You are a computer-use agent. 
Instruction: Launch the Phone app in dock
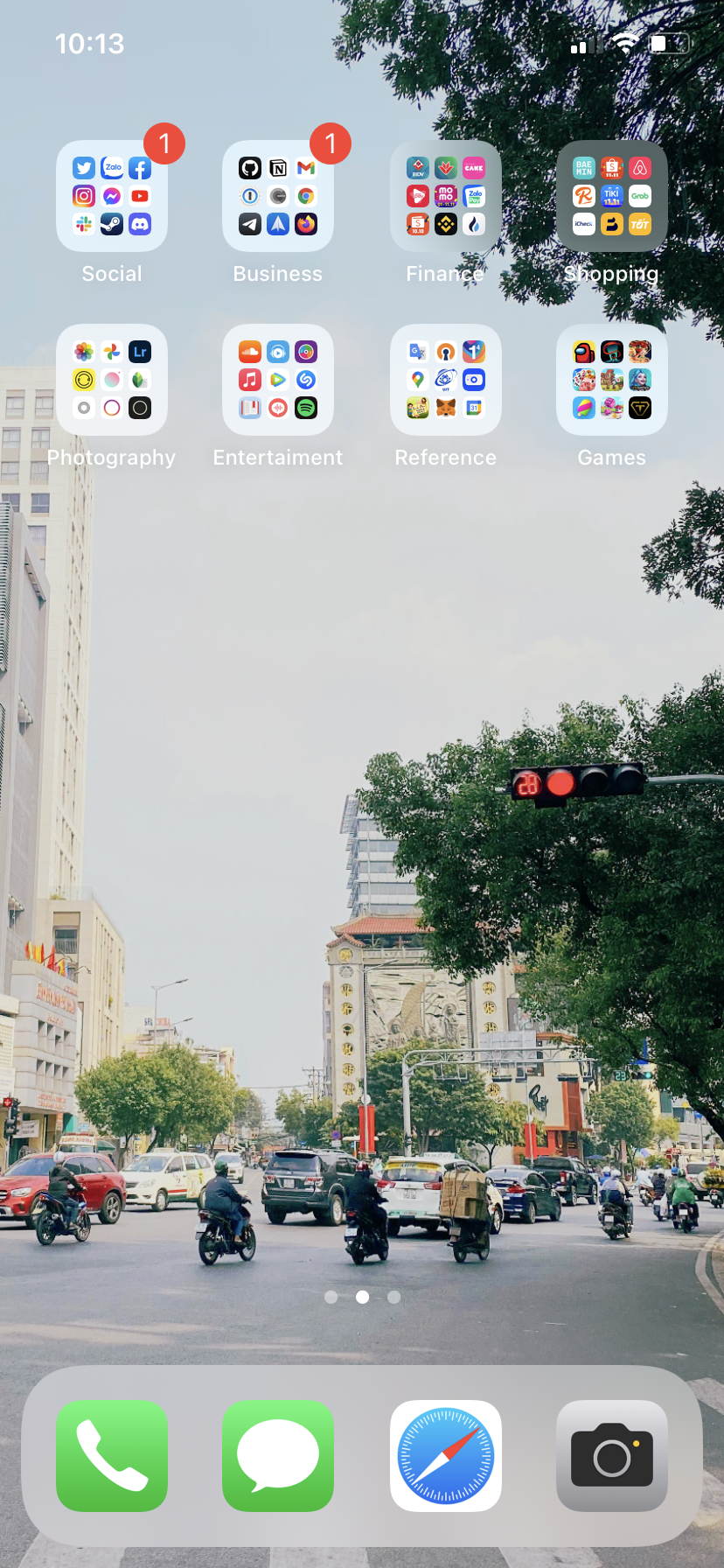tap(112, 1456)
